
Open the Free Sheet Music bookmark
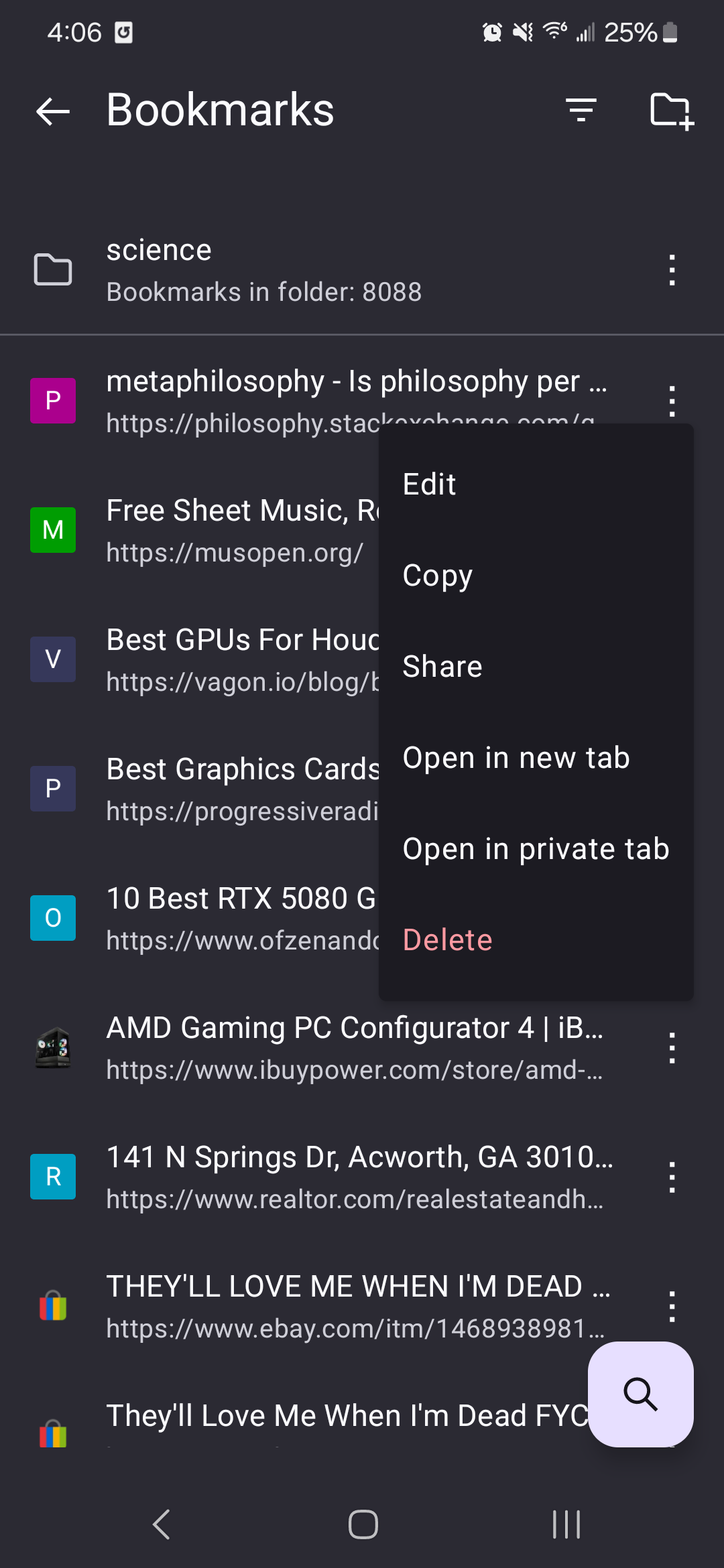pos(235,531)
